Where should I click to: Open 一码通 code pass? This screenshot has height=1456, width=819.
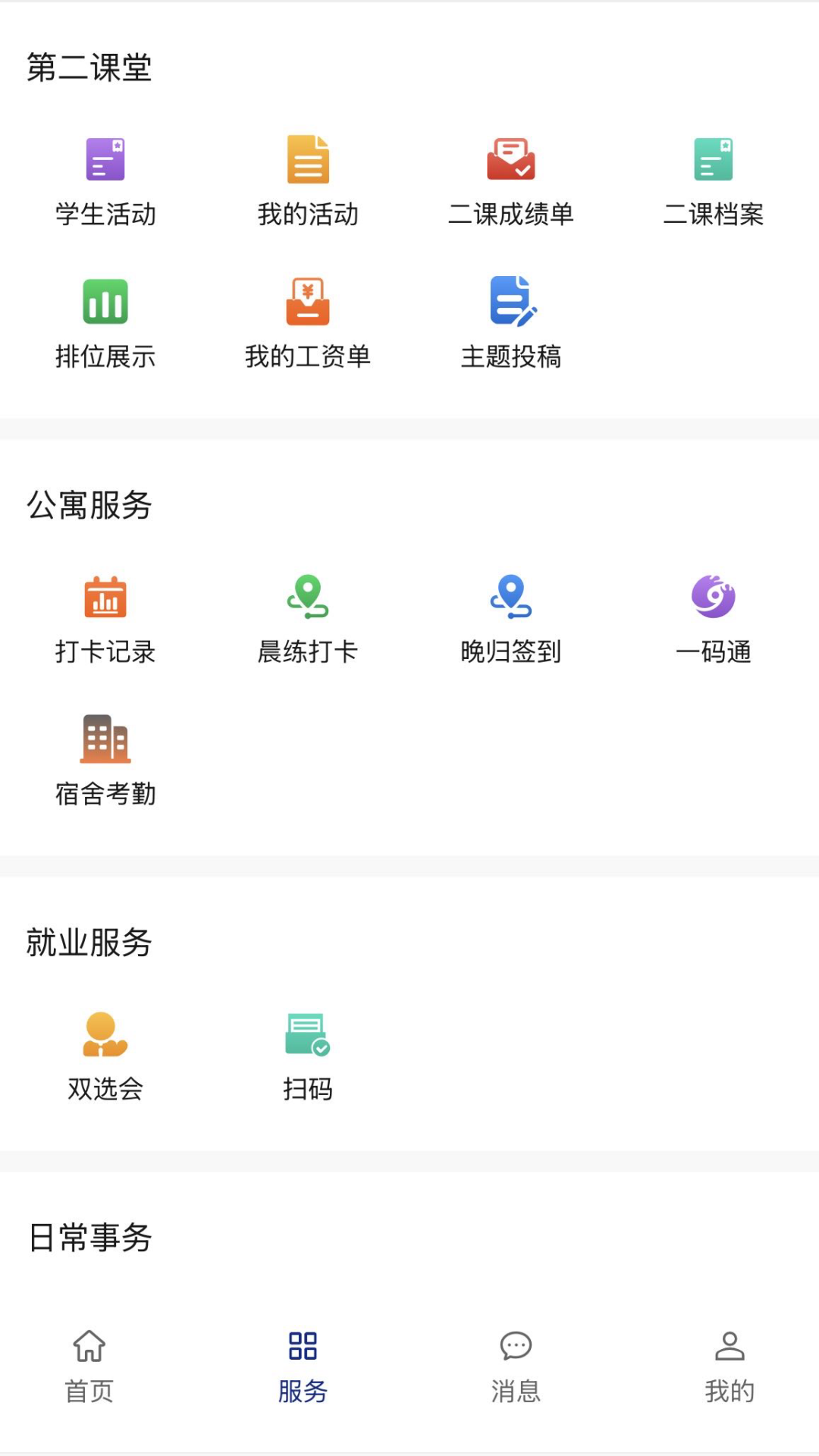click(x=713, y=618)
